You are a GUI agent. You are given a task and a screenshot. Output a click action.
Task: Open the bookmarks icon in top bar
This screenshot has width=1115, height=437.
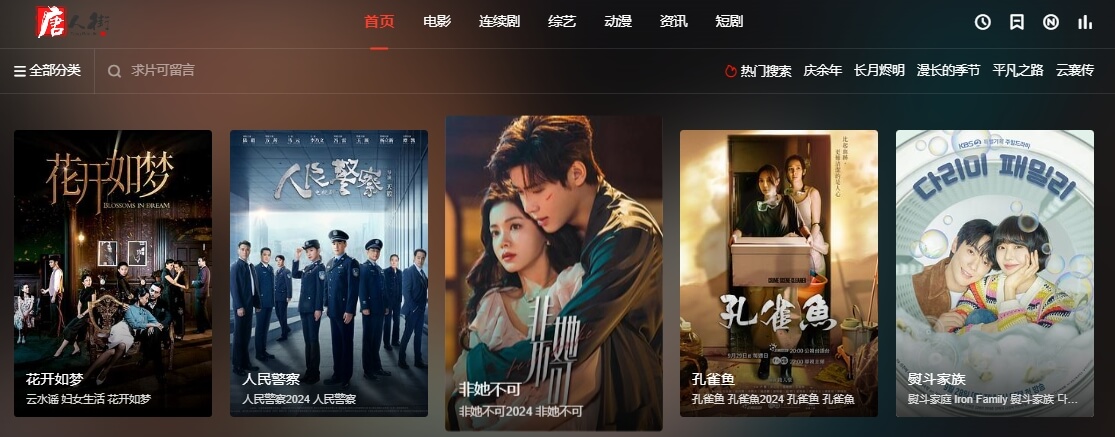(1016, 22)
